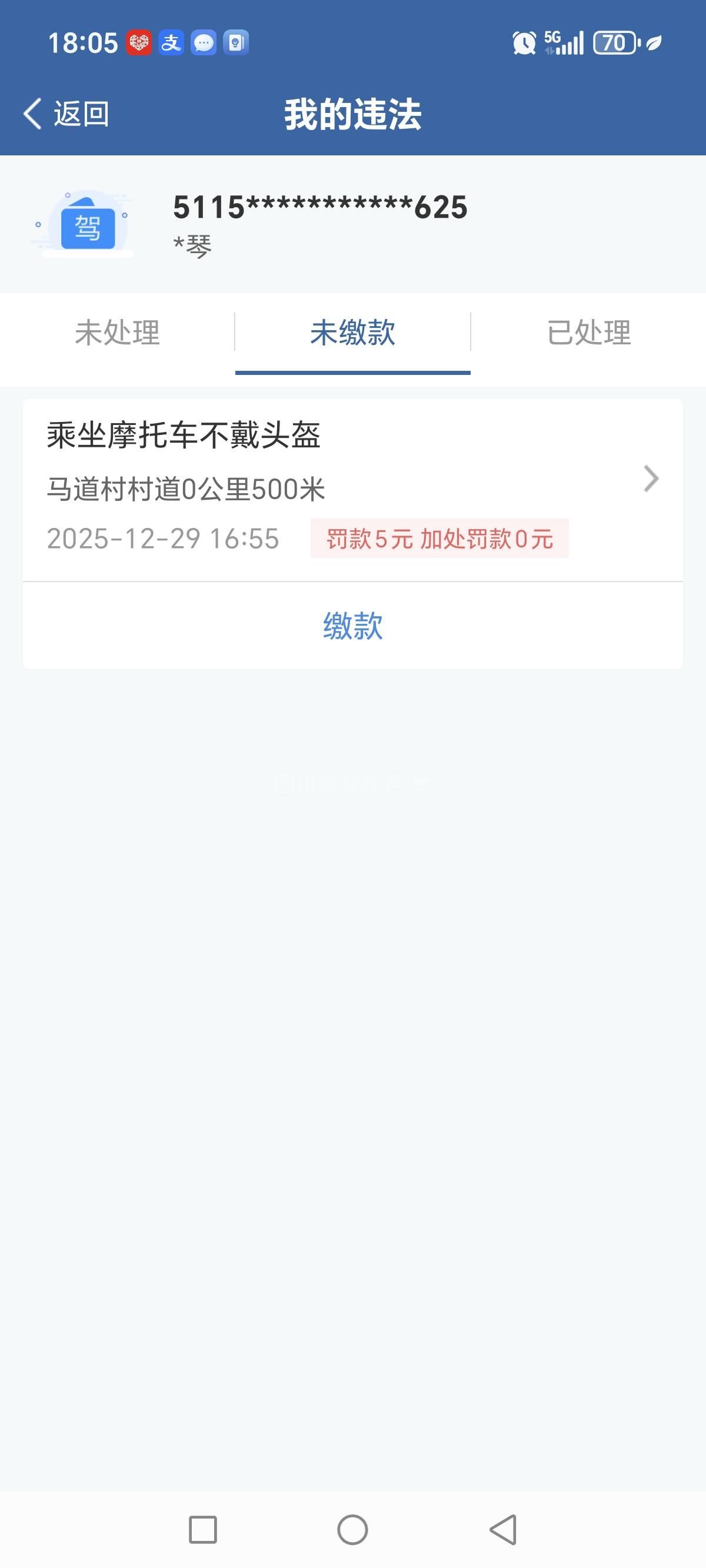Go back using the 返回 button
The image size is (706, 1568).
pos(66,114)
